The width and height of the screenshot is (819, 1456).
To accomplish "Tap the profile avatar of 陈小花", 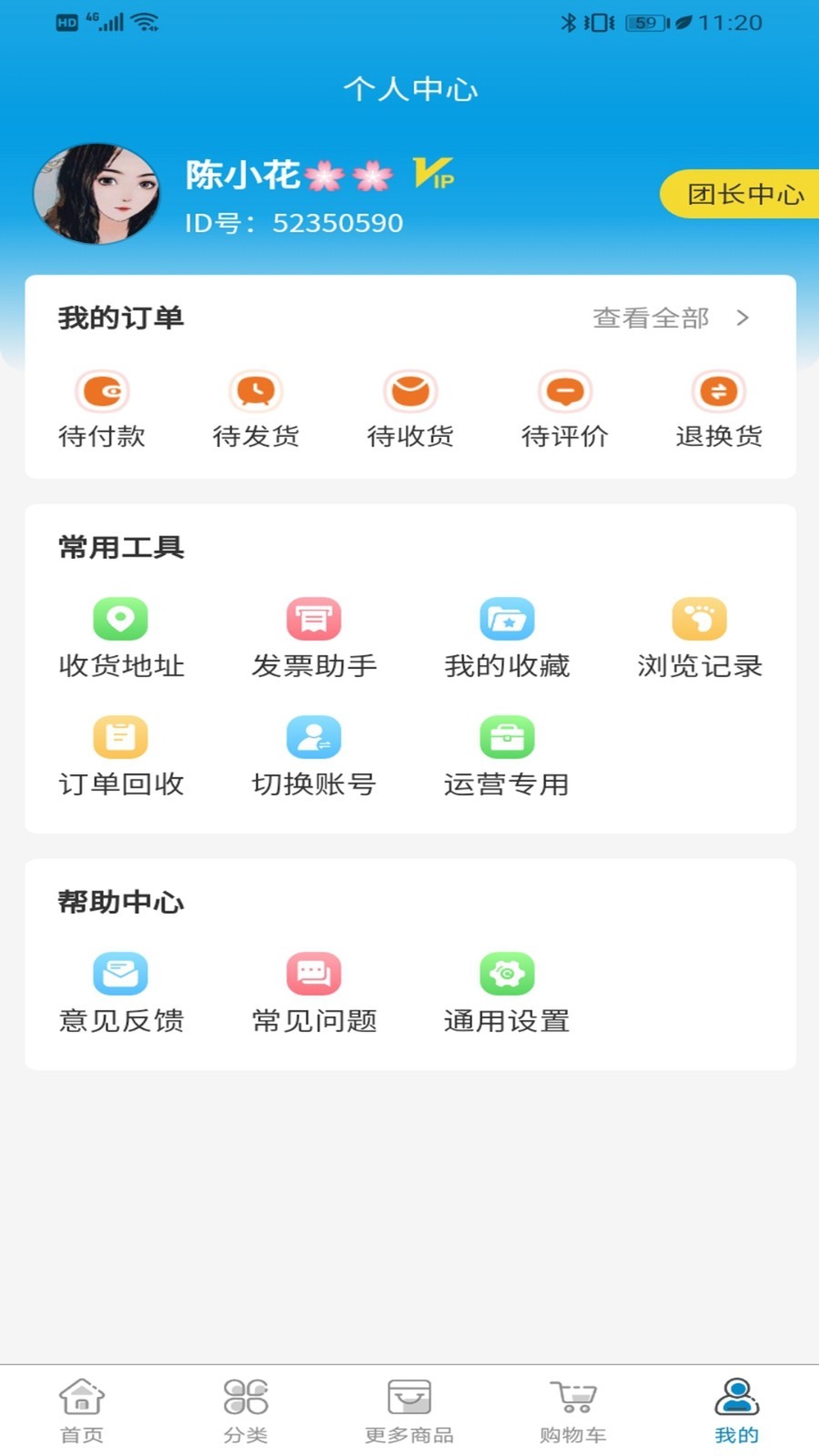I will pos(96,194).
